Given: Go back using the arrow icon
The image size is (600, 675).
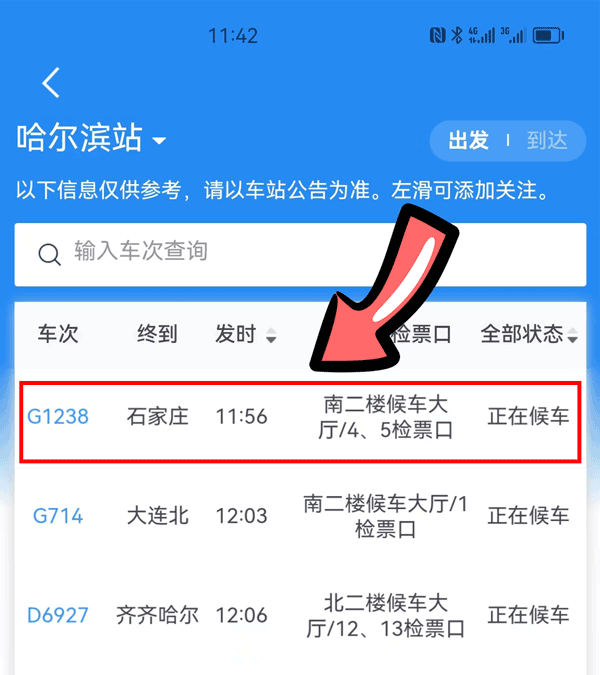Looking at the screenshot, I should [x=51, y=82].
